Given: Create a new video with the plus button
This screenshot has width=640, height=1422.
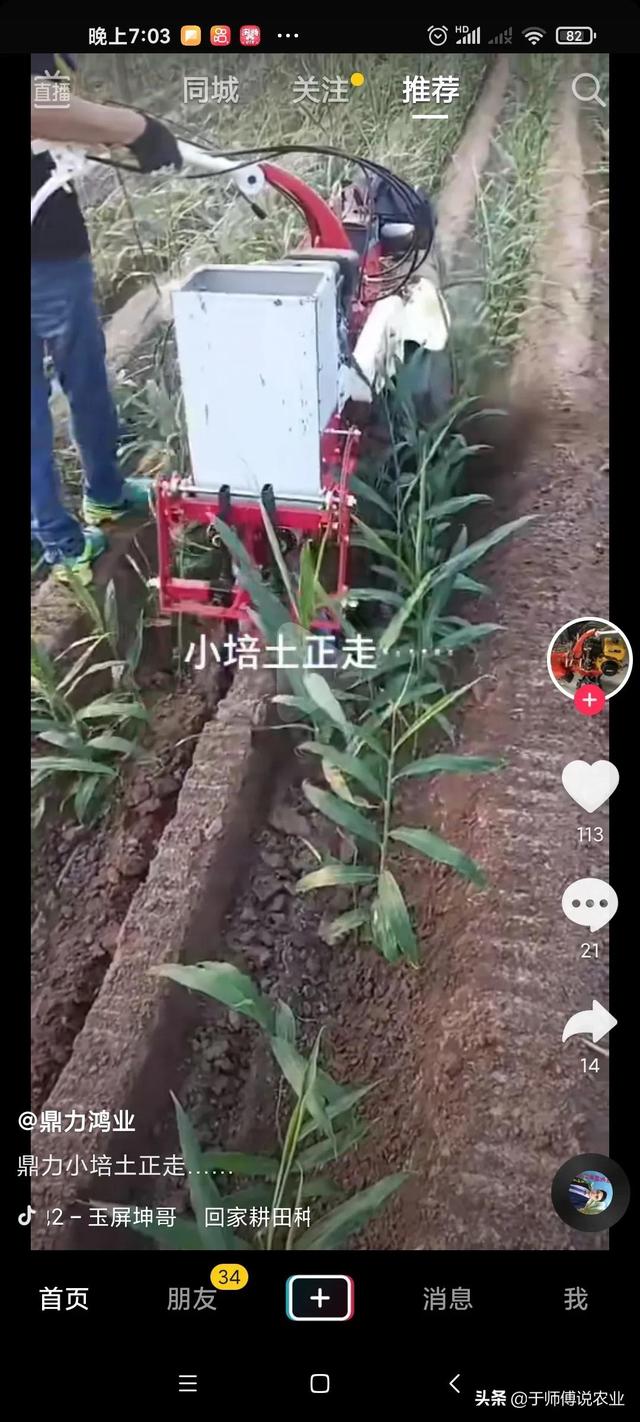Looking at the screenshot, I should [x=320, y=1298].
